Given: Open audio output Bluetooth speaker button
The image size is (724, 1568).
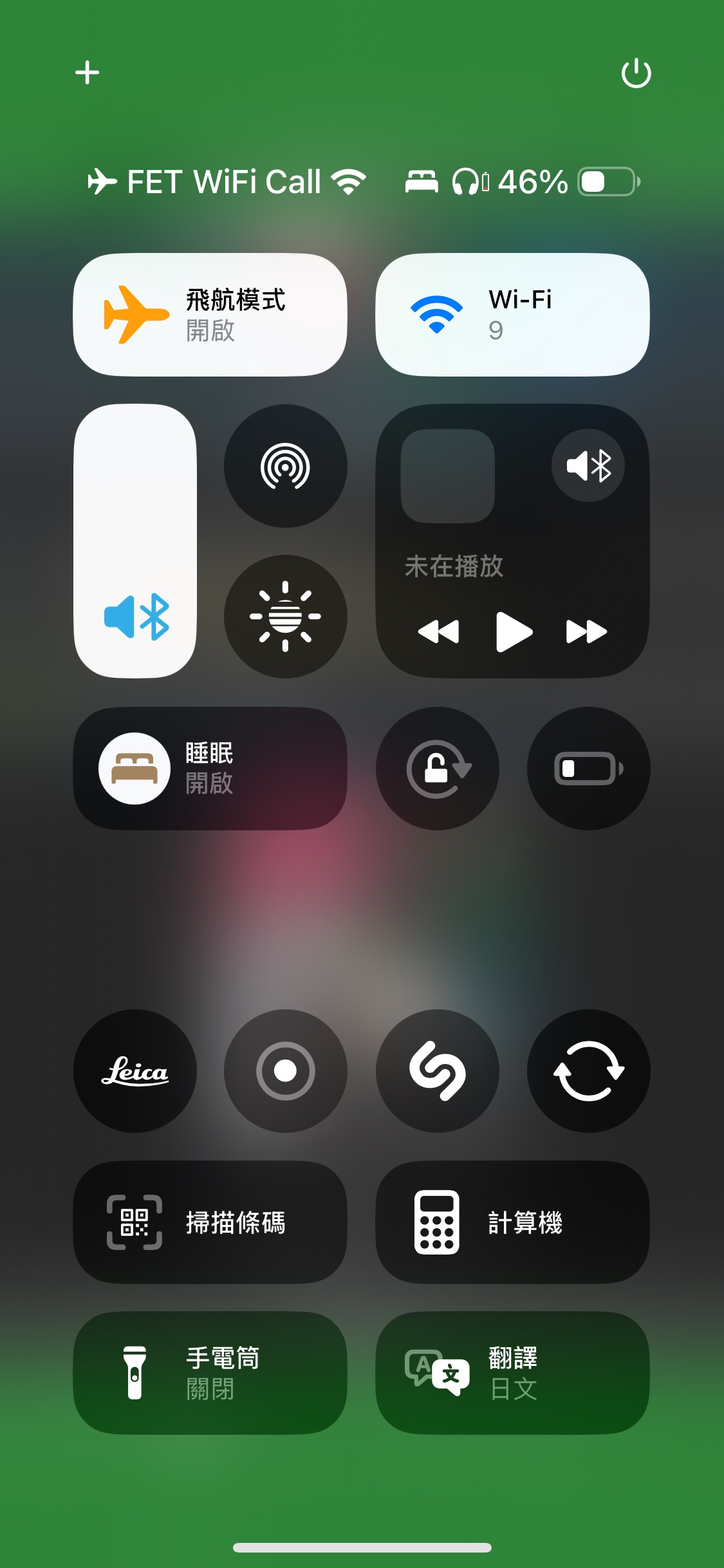Looking at the screenshot, I should 588,465.
